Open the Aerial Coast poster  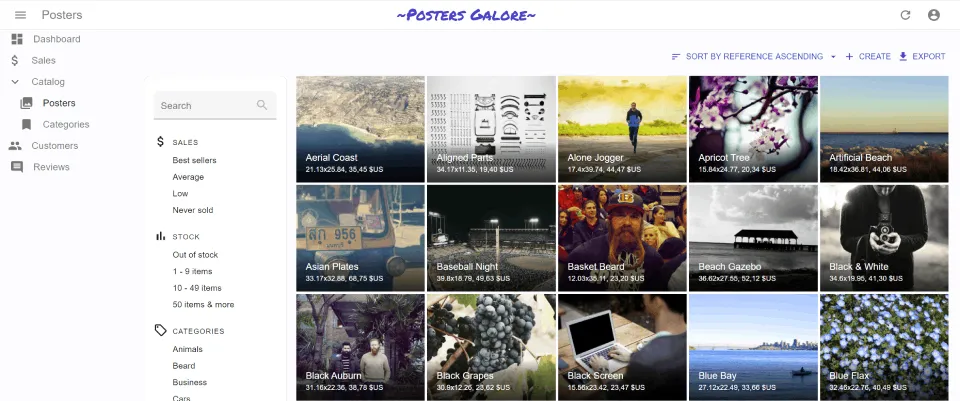point(361,128)
